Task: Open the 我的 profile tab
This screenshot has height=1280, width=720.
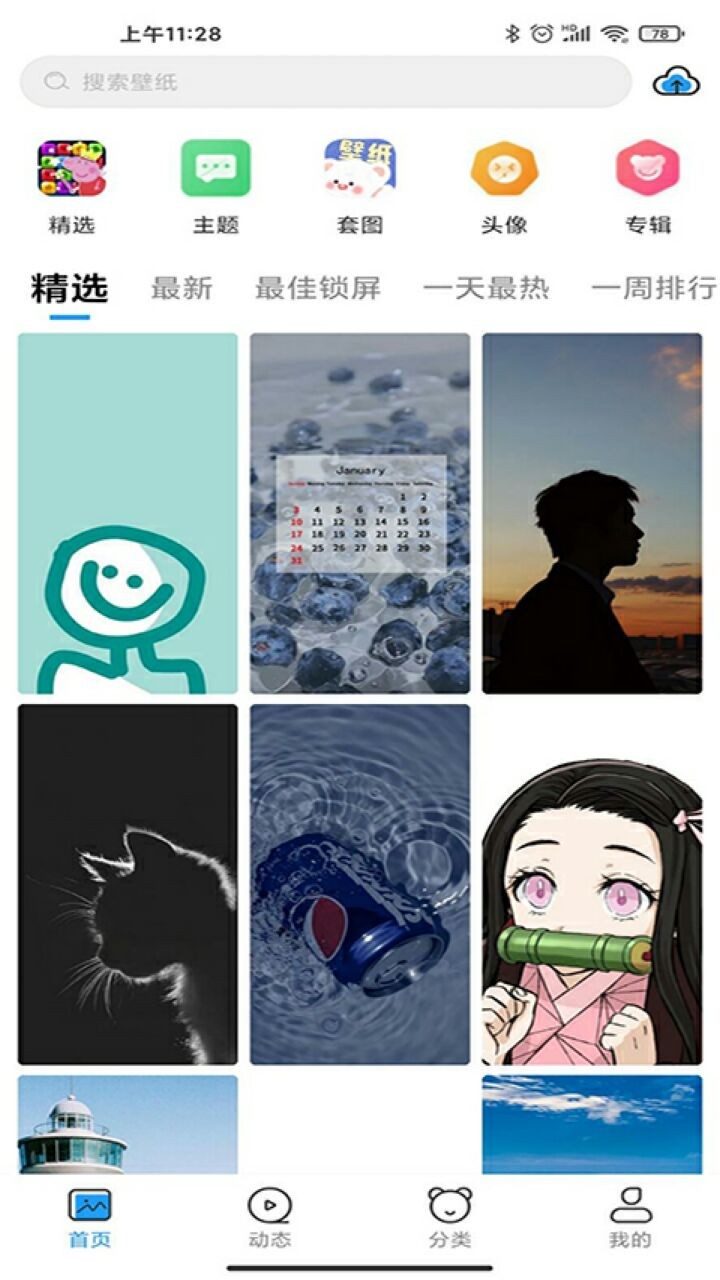Action: tap(630, 1218)
